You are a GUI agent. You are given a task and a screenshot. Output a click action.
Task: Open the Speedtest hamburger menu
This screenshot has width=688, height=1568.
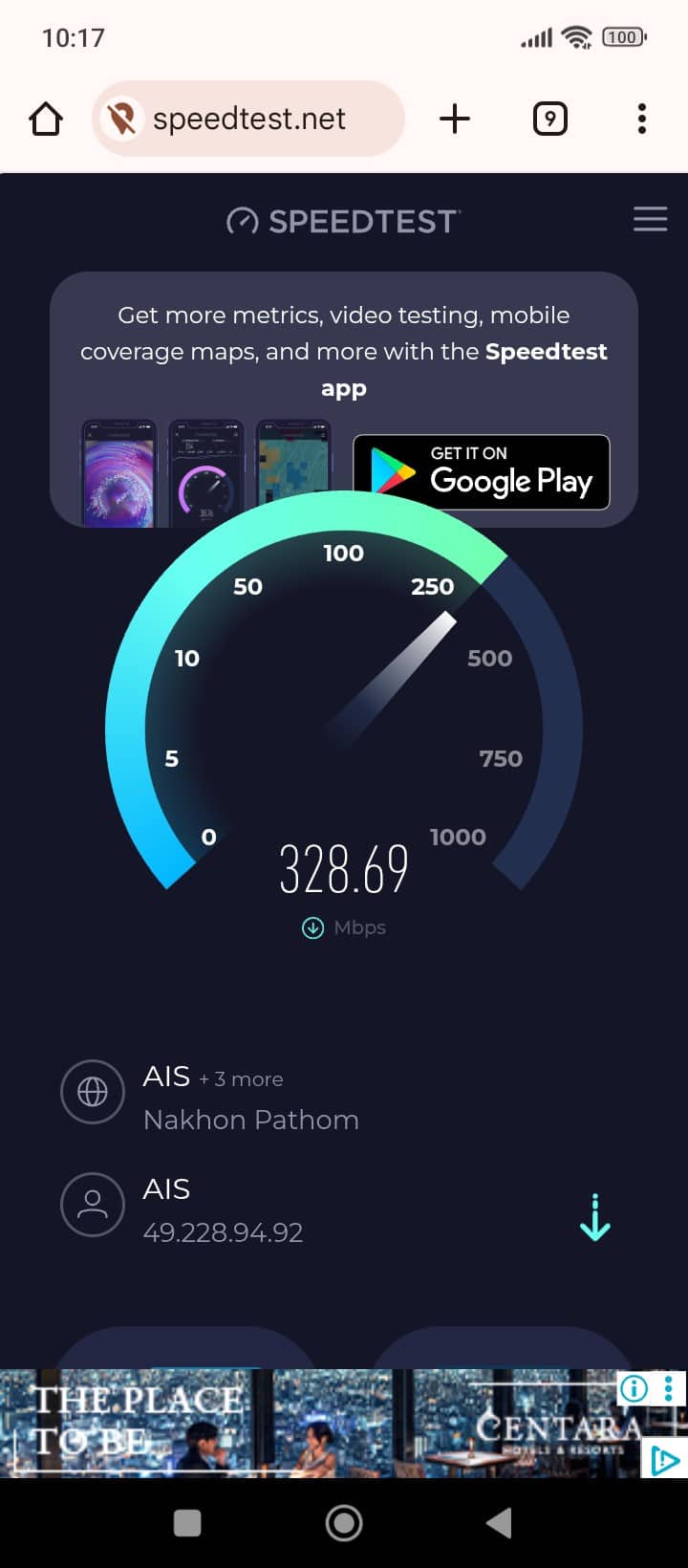pos(650,220)
